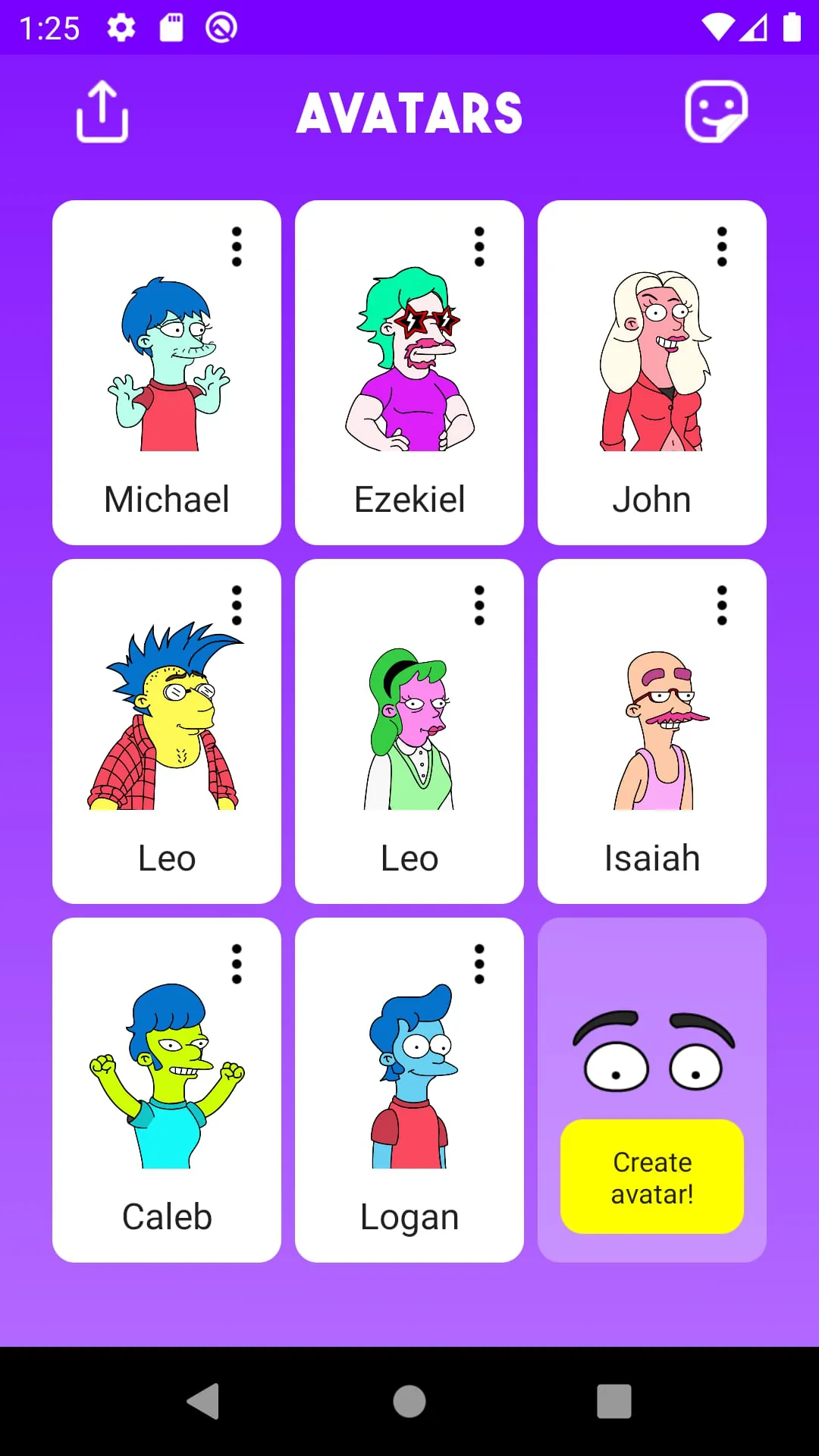Screen dimensions: 819x1456
Task: Open options menu on Logan's avatar
Action: [479, 963]
